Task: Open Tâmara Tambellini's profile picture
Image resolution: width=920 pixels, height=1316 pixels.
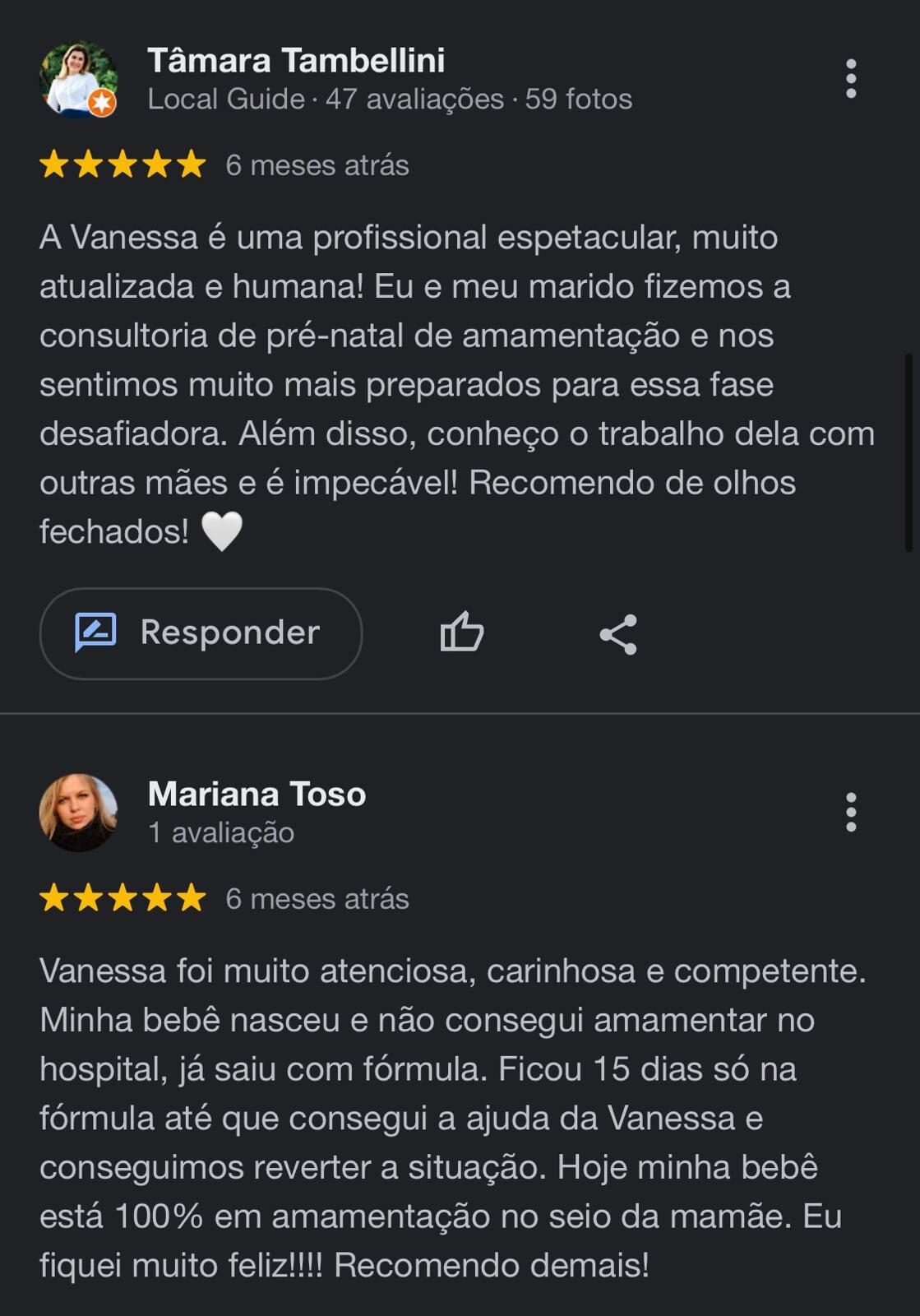Action: pos(78,80)
